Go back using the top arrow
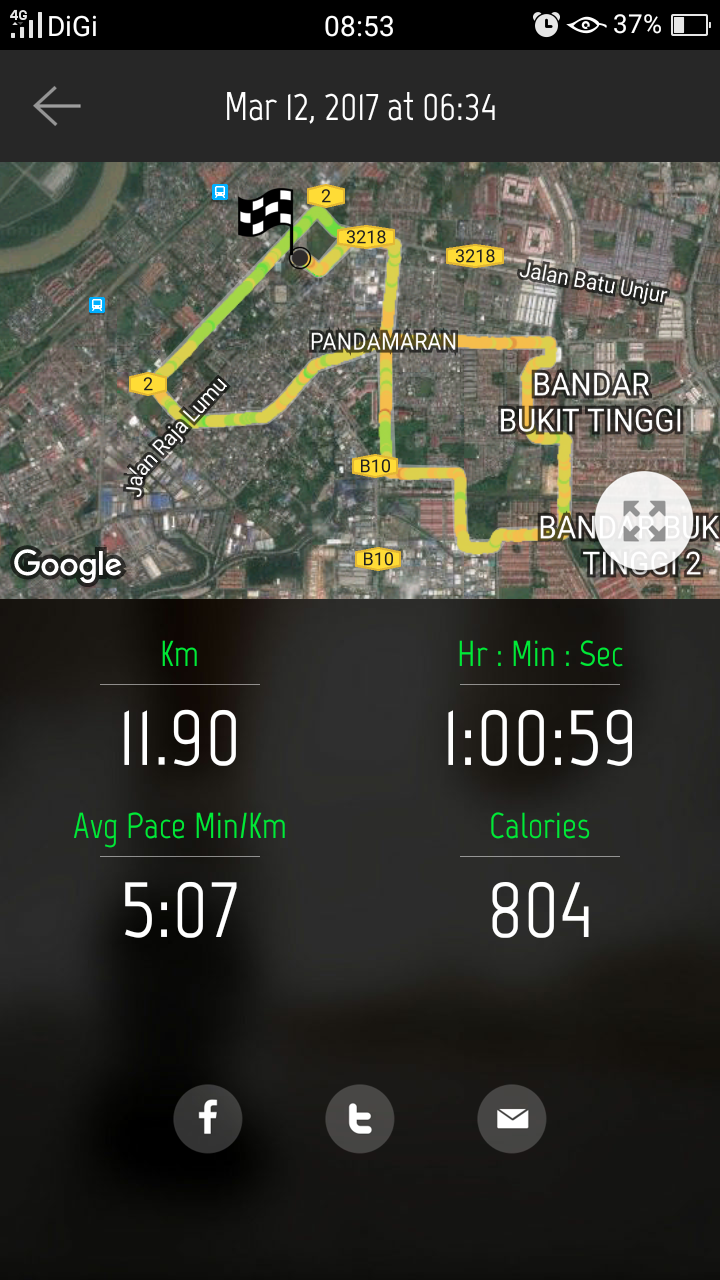Screen dimensions: 720x1280 click(x=57, y=106)
